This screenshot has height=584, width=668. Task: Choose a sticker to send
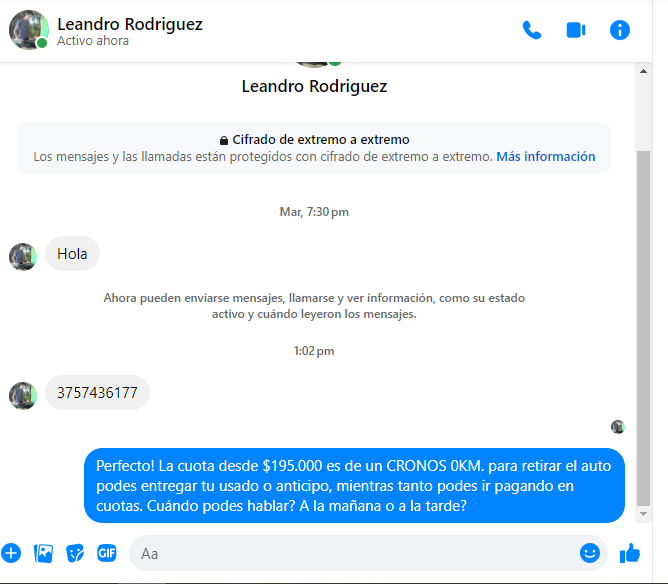pos(75,552)
